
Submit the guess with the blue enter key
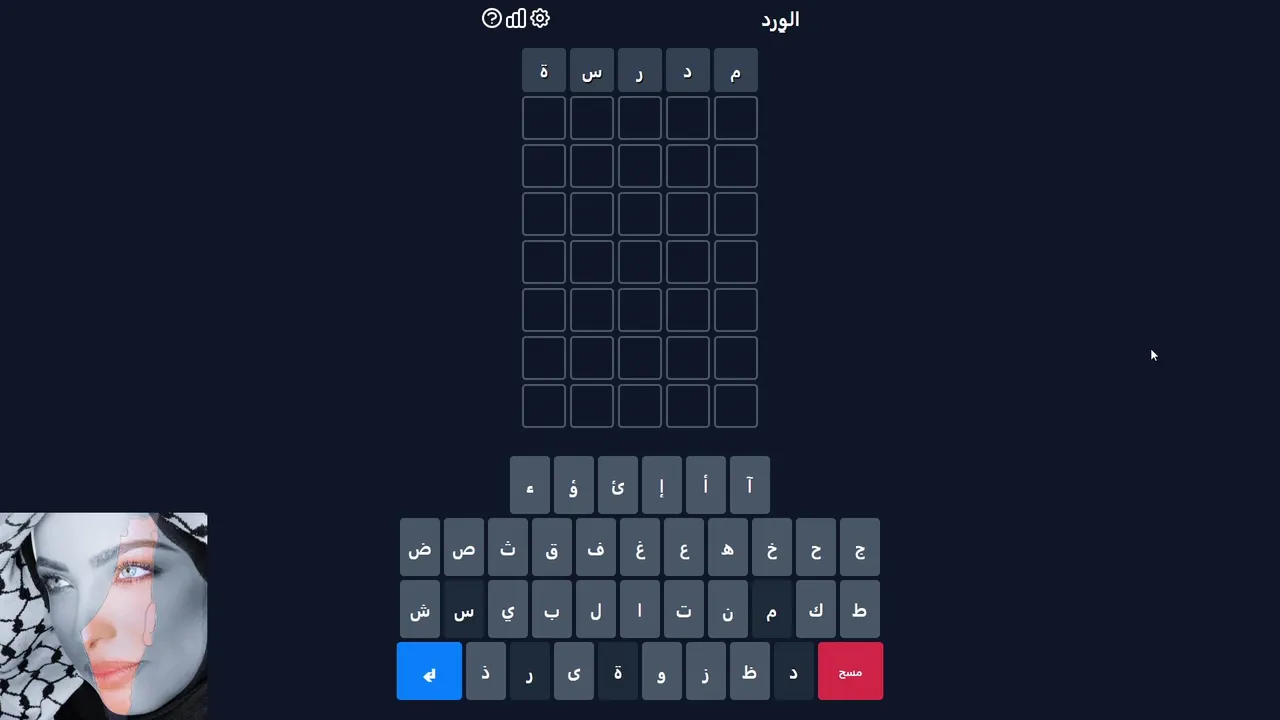[429, 671]
